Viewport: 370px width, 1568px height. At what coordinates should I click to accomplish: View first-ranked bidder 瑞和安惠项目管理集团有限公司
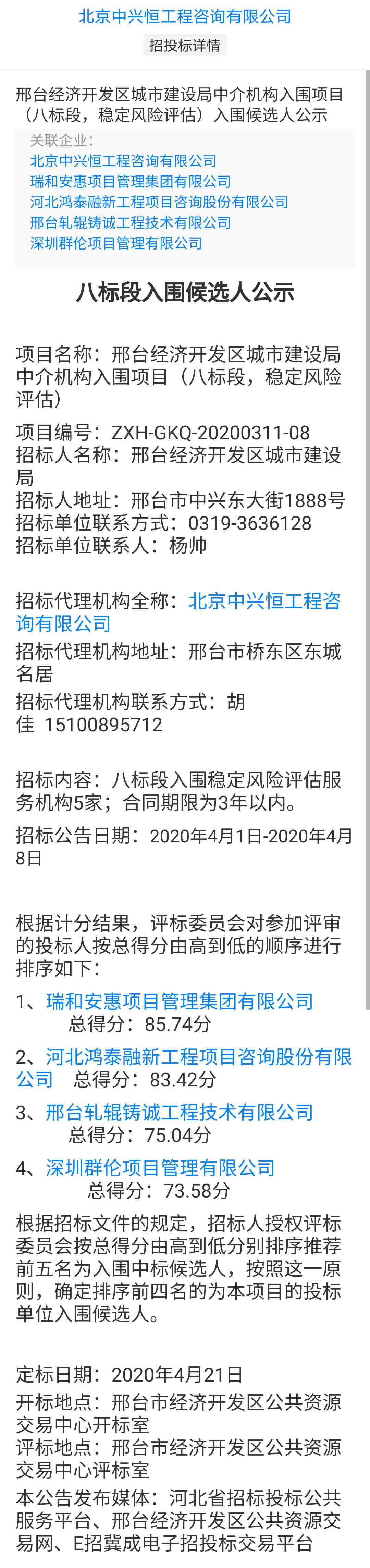coord(180,1001)
